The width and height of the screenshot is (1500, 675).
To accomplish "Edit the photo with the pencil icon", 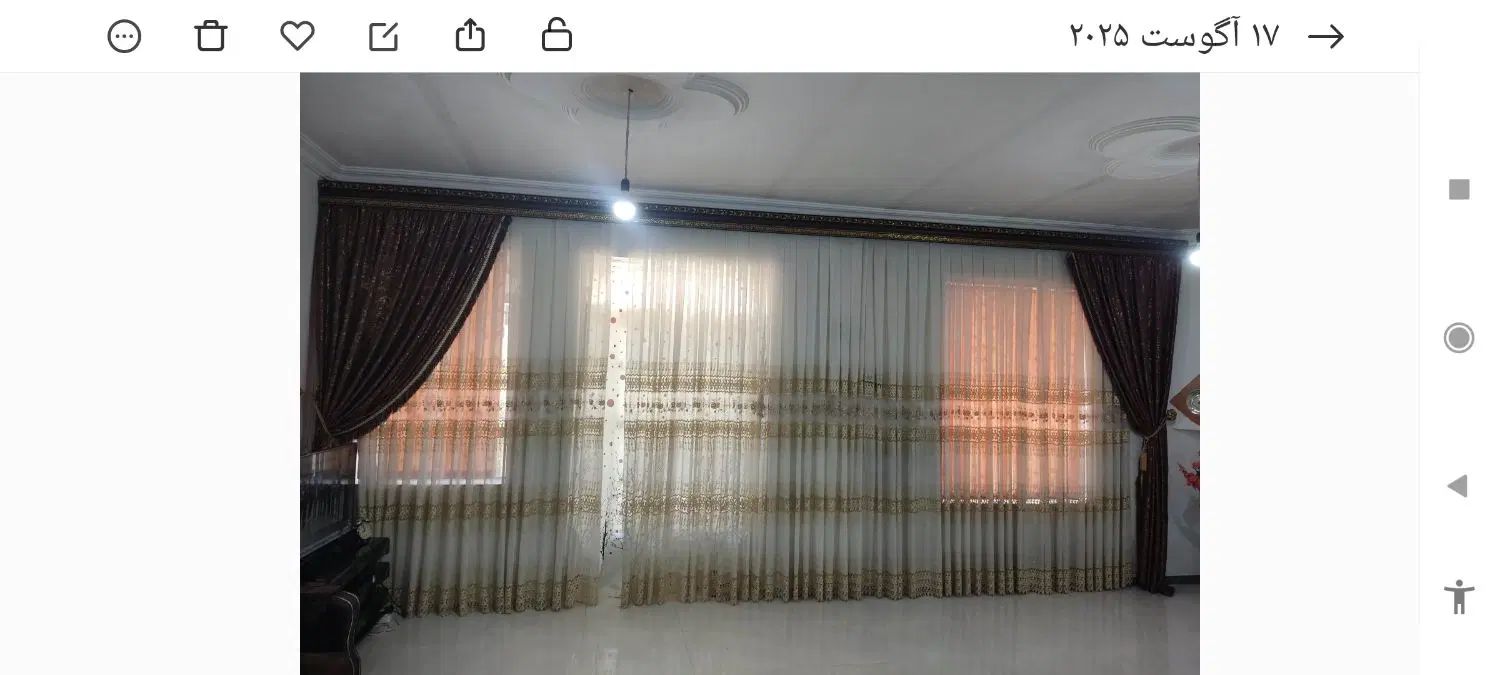I will pos(384,37).
